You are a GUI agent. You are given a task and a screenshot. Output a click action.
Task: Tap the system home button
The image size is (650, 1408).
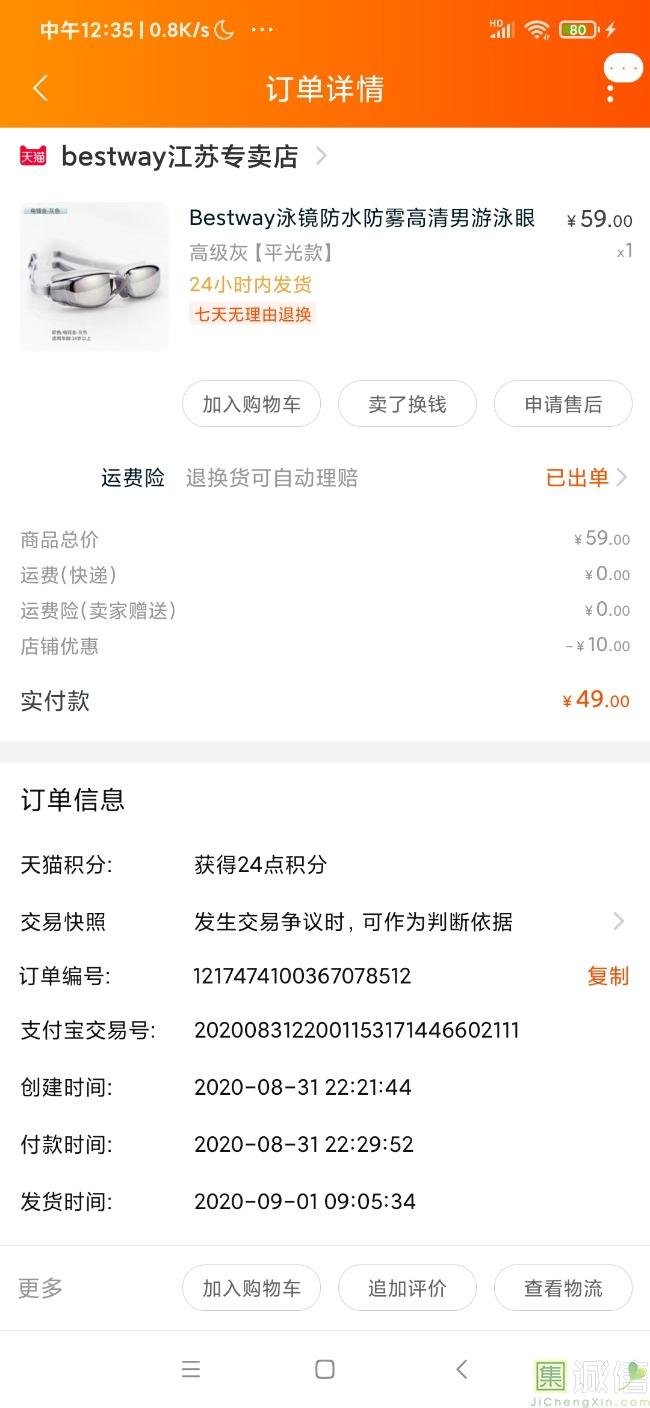324,1369
